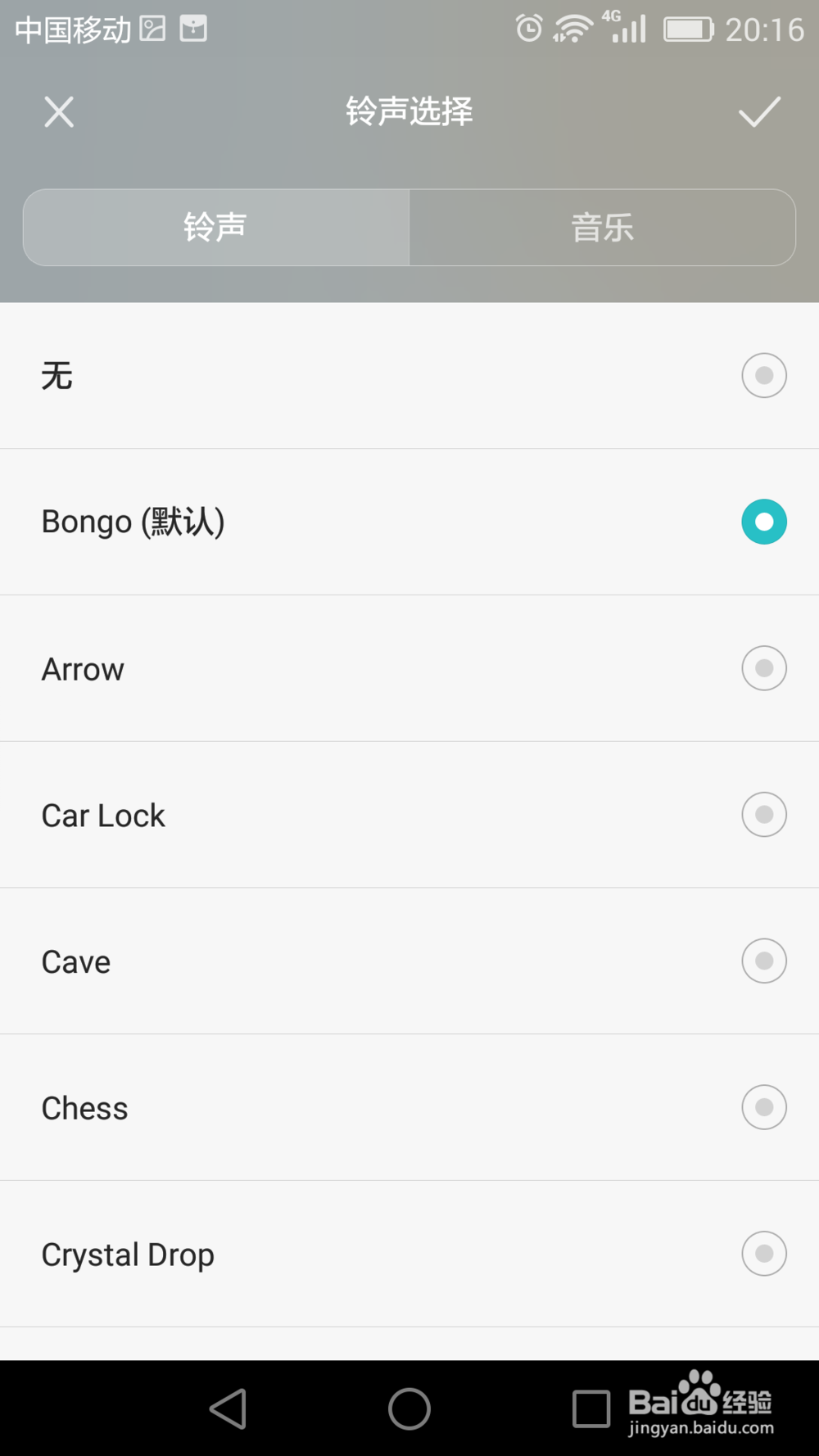Go back using the system back button

(229, 1409)
